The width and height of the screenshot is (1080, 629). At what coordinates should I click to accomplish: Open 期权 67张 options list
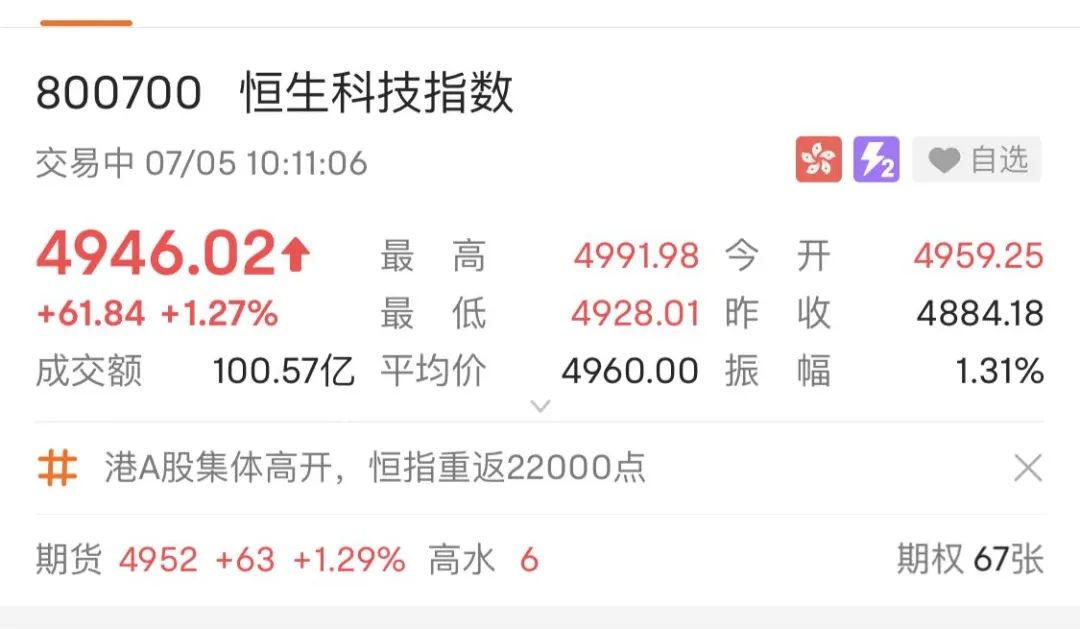(969, 559)
